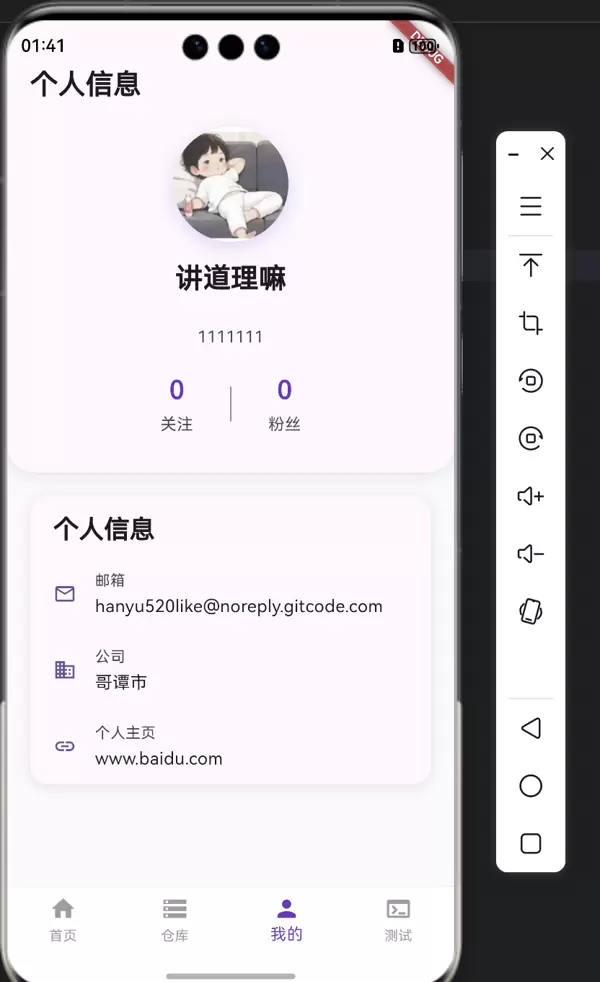Tap the 邮箱 email address row
The height and width of the screenshot is (982, 600).
(x=230, y=594)
